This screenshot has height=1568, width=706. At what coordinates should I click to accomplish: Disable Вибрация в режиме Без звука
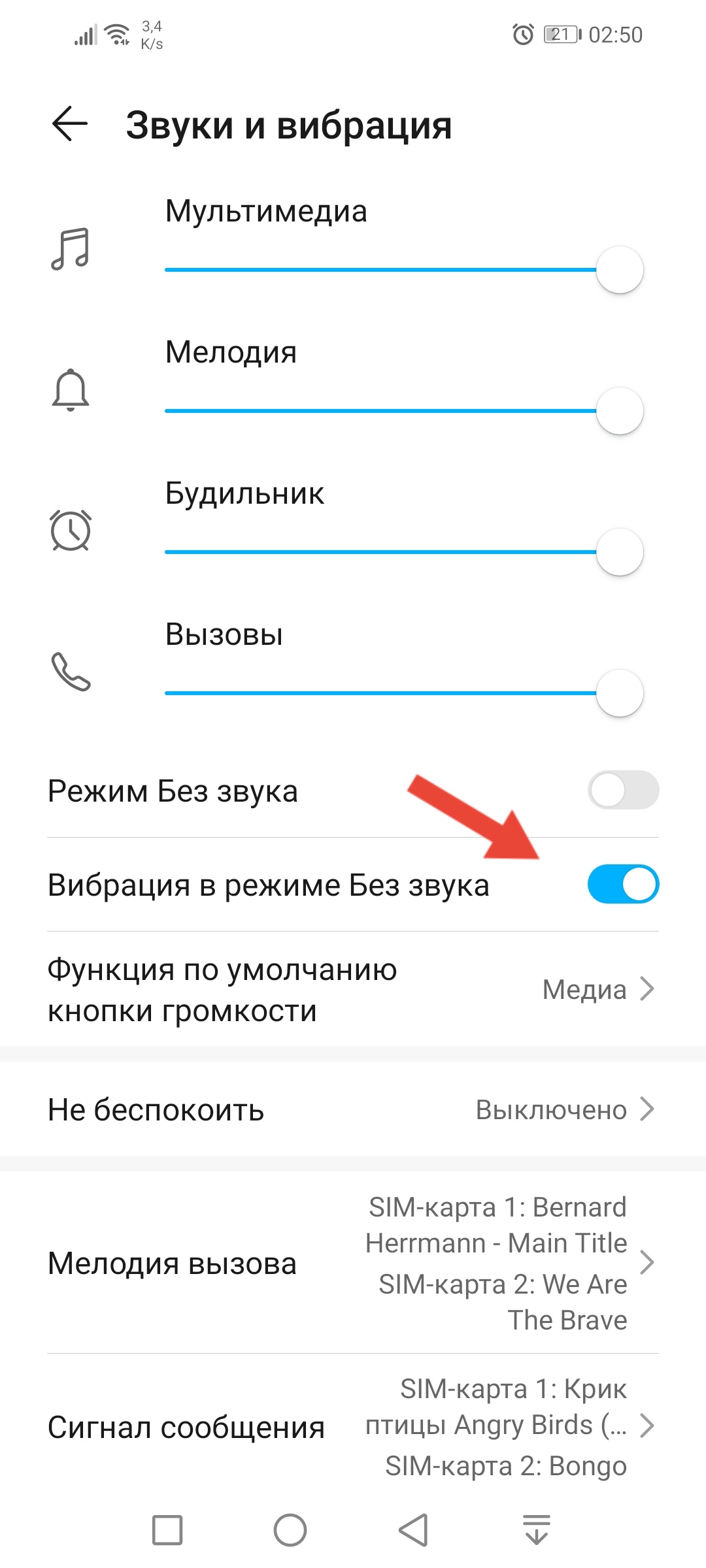tap(622, 885)
